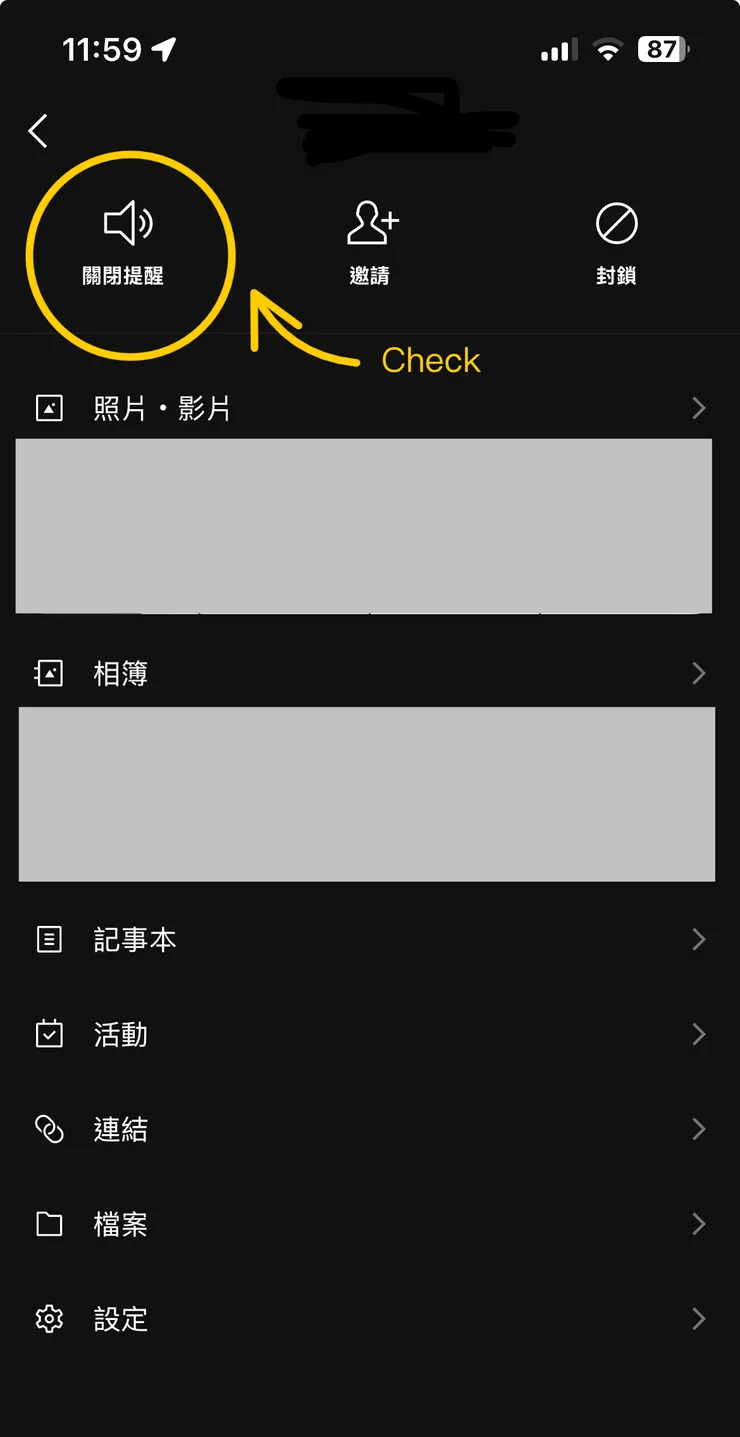Tap the 設定 settings gear icon
This screenshot has width=740, height=1437.
(49, 1319)
